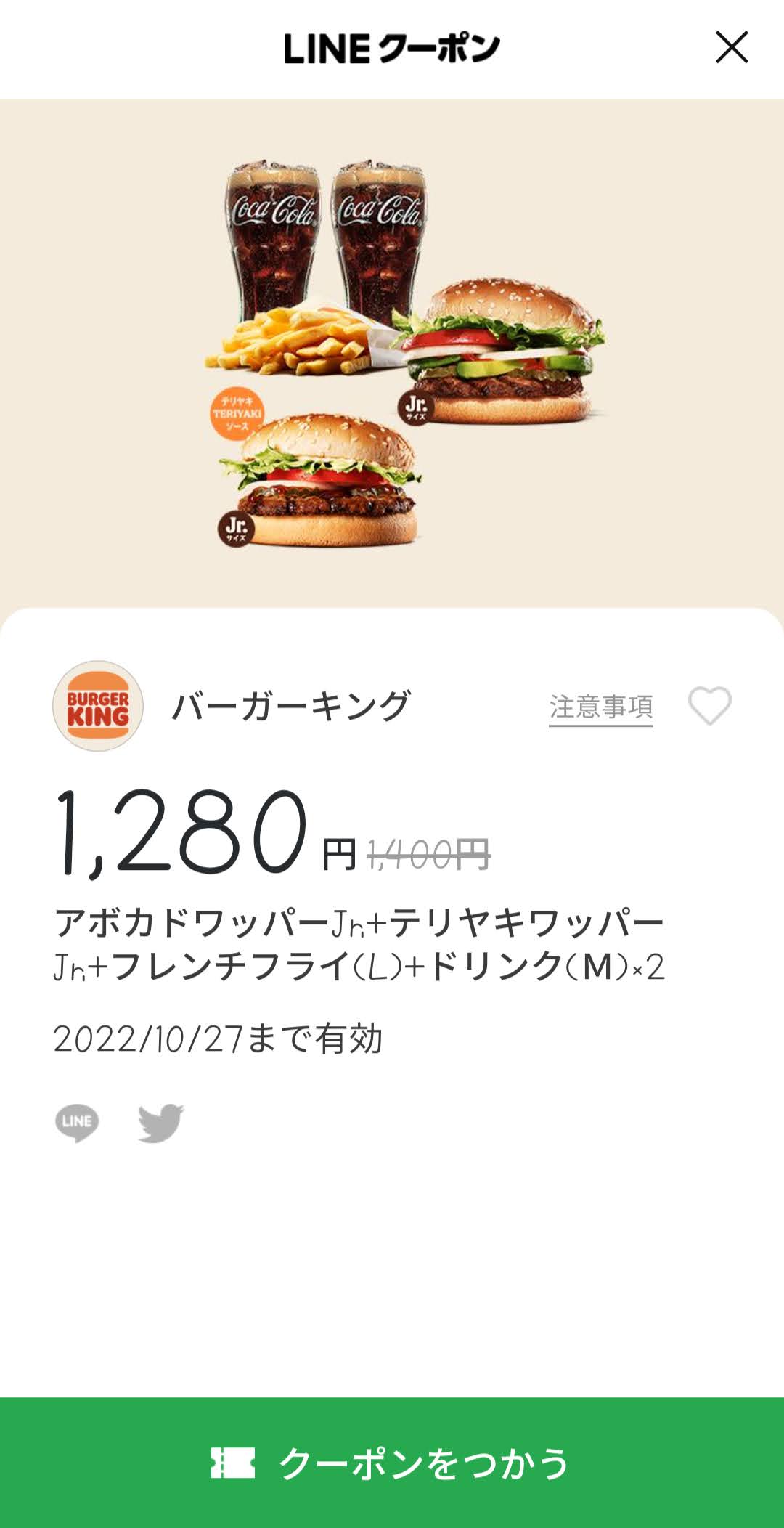This screenshot has height=1528, width=784.
Task: Use the coupon with クーポンをつかう button
Action: [392, 1463]
